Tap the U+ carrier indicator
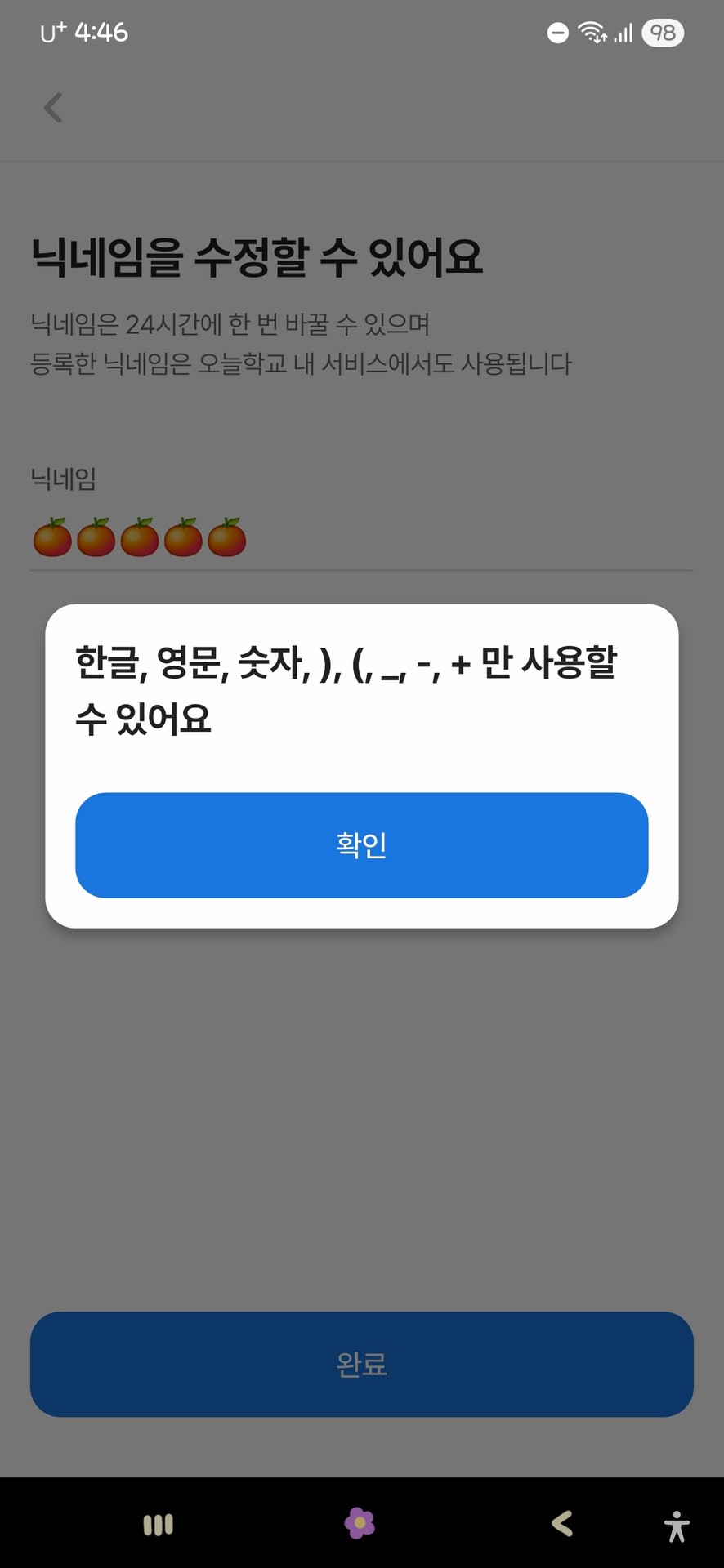The height and width of the screenshot is (1568, 724). (x=52, y=33)
